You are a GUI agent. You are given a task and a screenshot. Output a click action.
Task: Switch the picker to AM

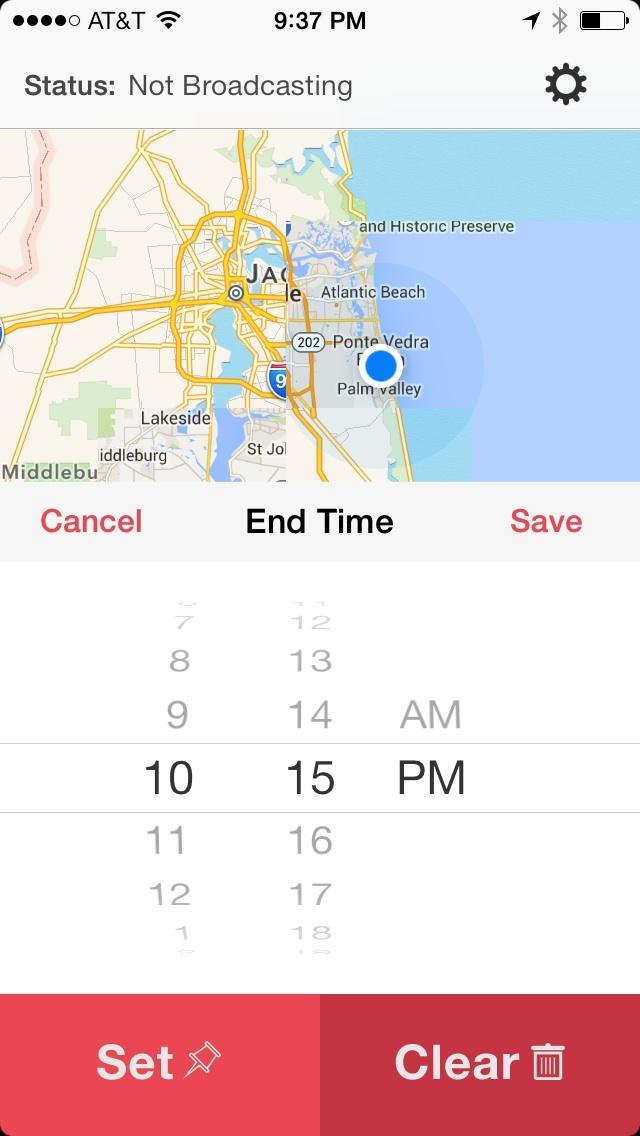(x=431, y=714)
